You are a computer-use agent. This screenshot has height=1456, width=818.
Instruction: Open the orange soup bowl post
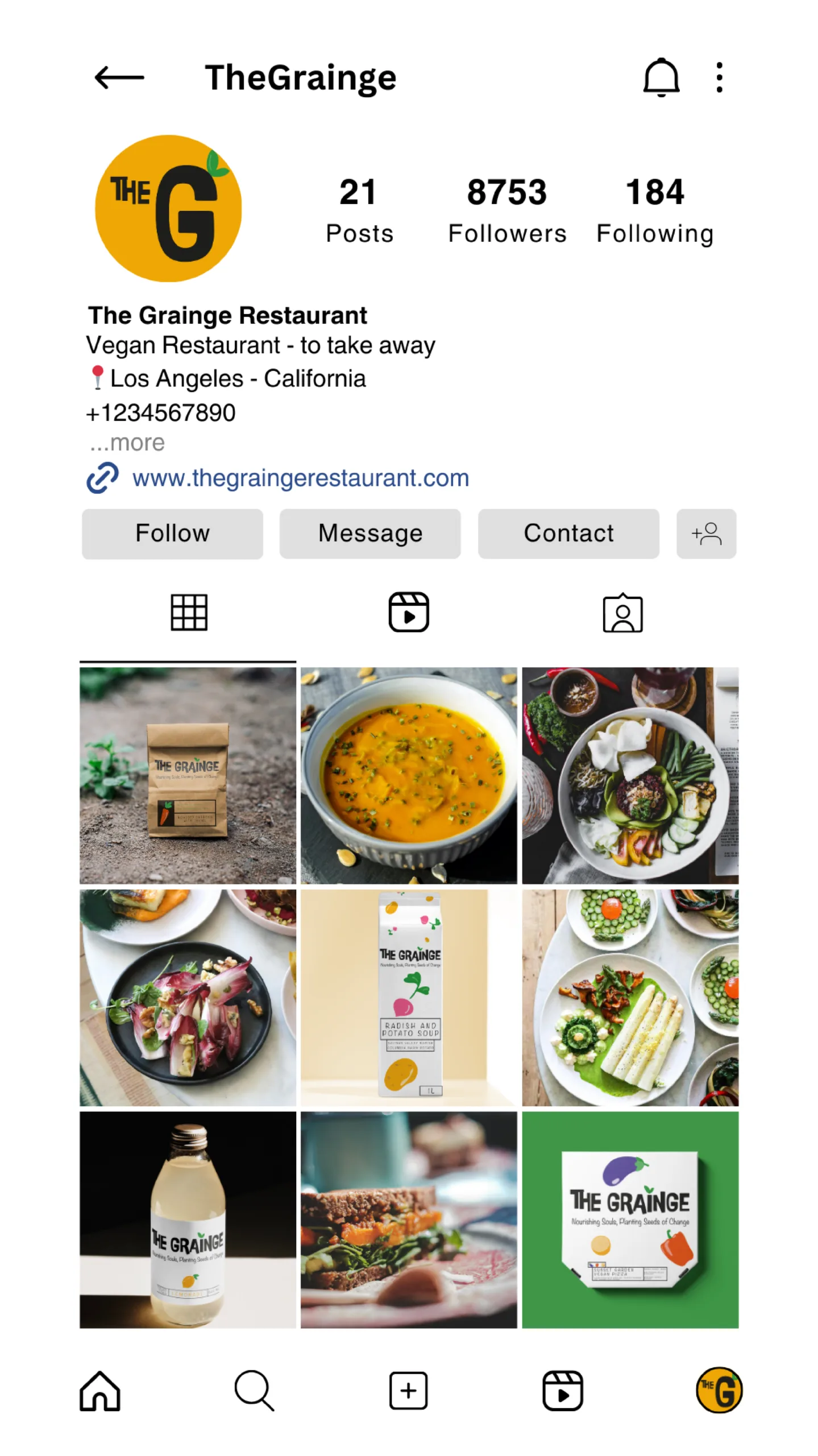click(409, 775)
